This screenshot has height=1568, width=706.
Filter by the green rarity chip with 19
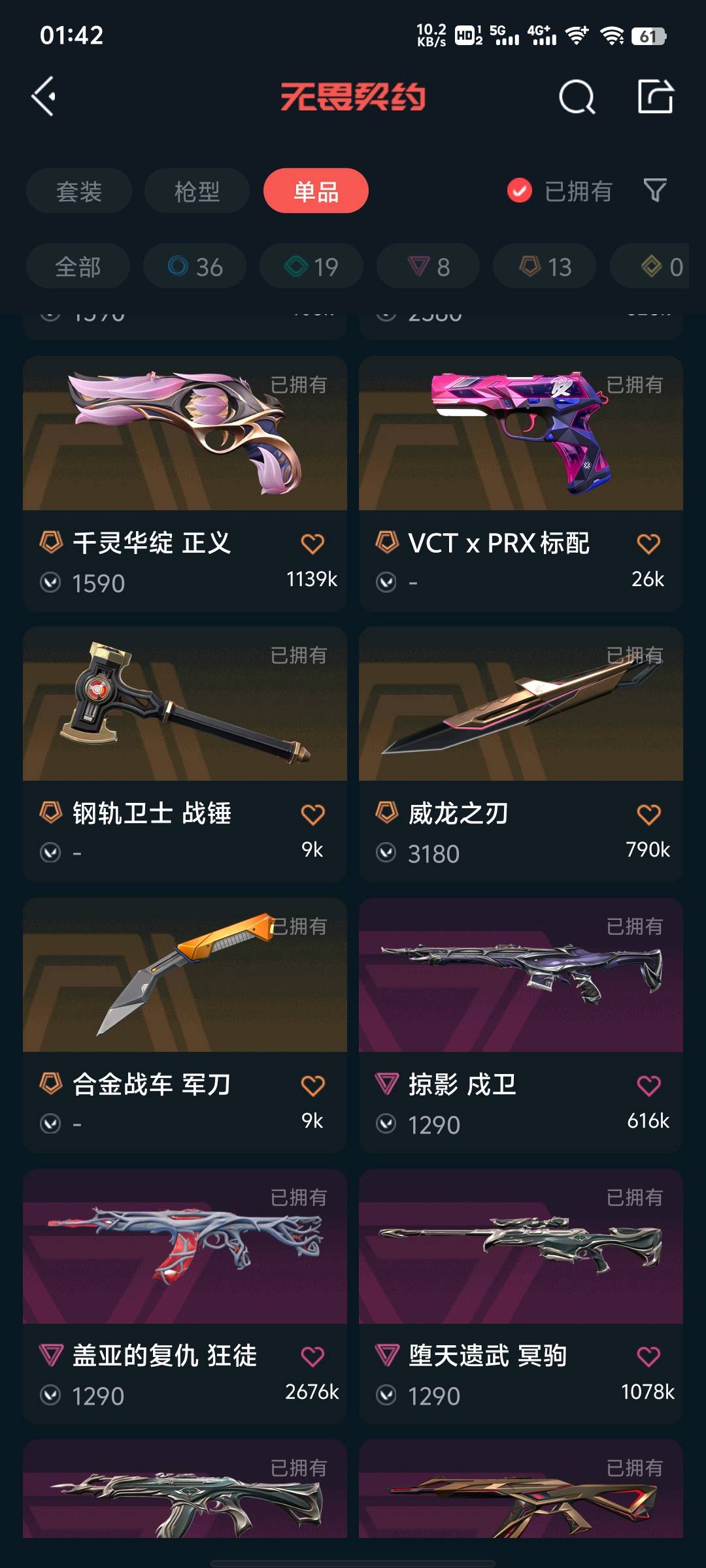pyautogui.click(x=311, y=267)
